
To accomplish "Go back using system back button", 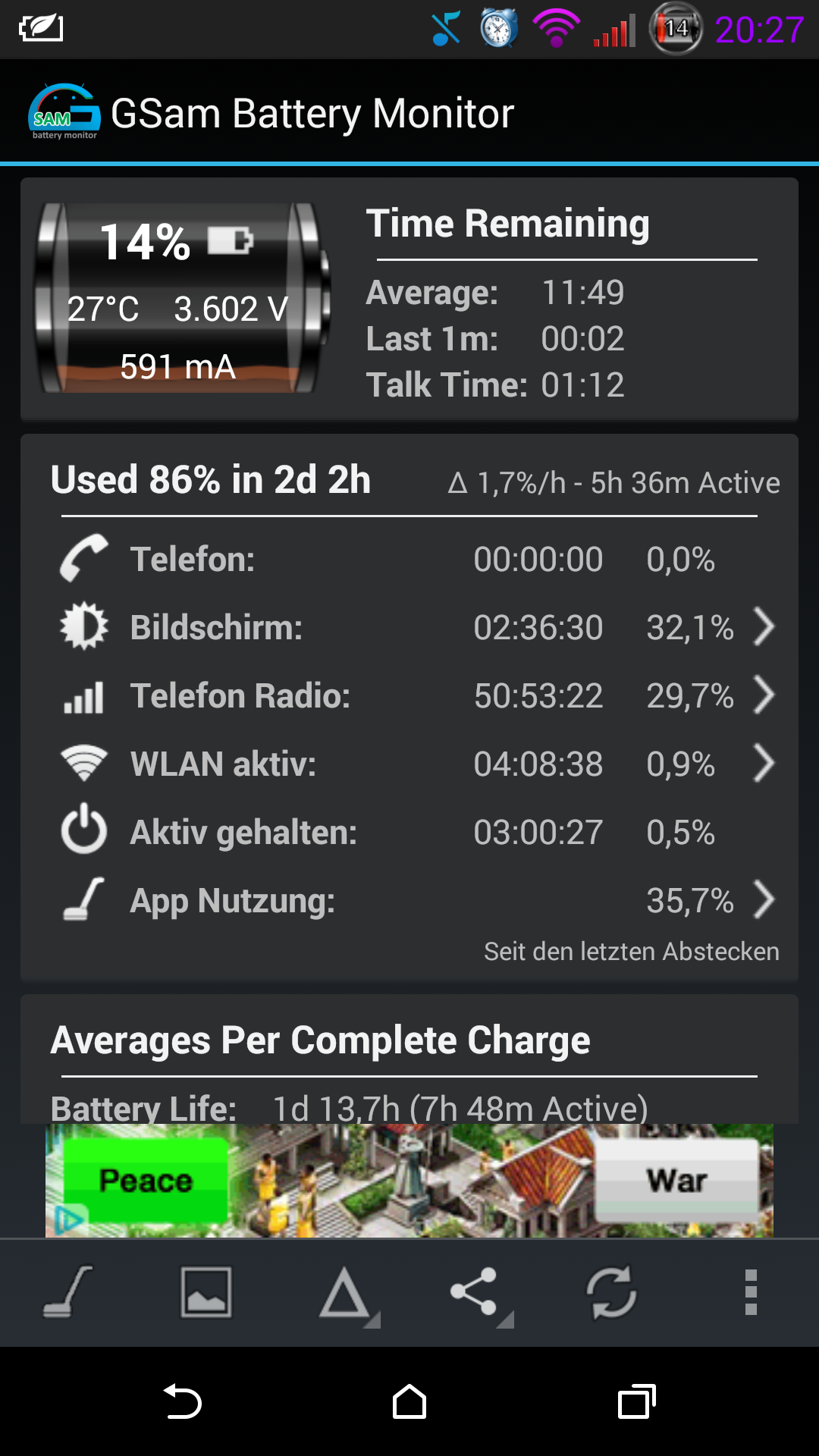I will point(182,1401).
